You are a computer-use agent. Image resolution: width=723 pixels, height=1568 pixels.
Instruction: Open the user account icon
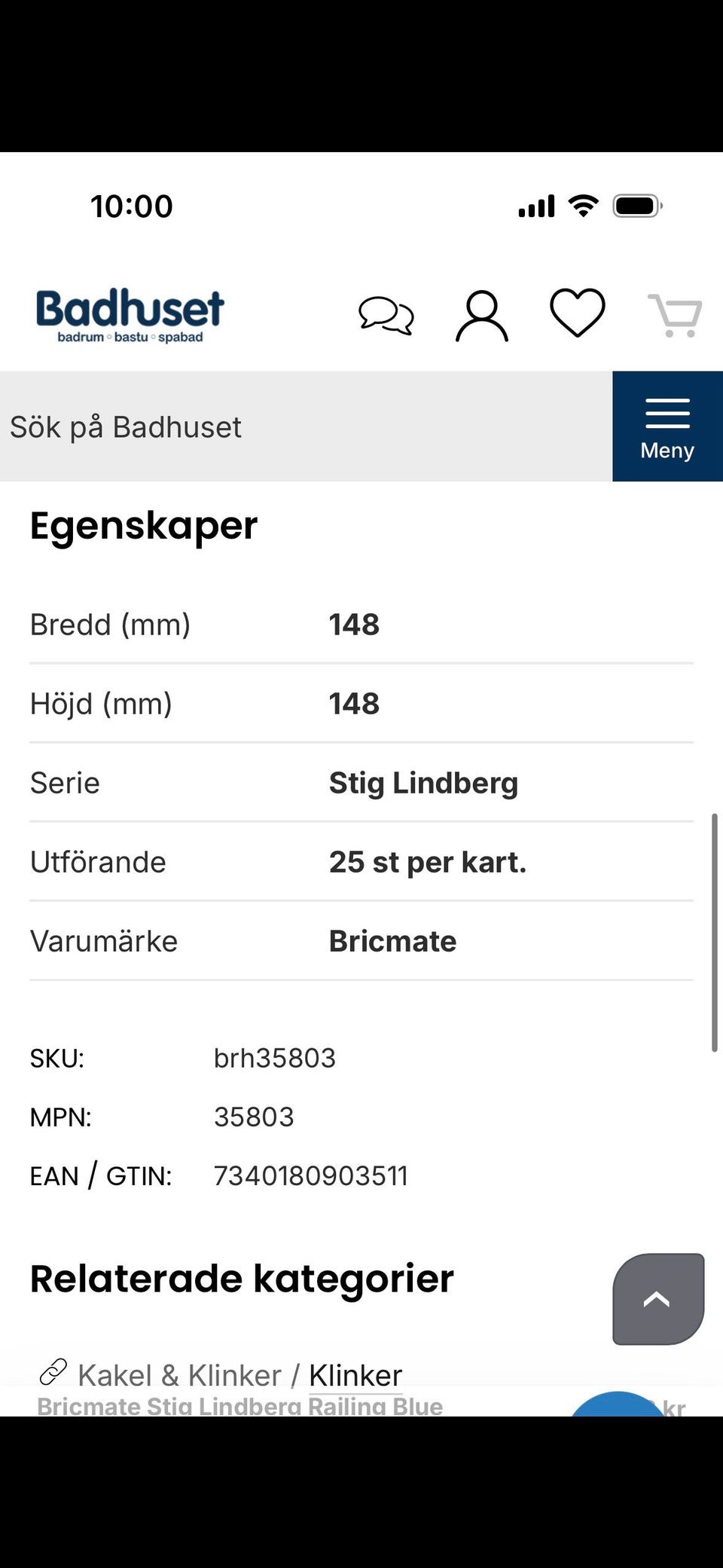pos(482,316)
